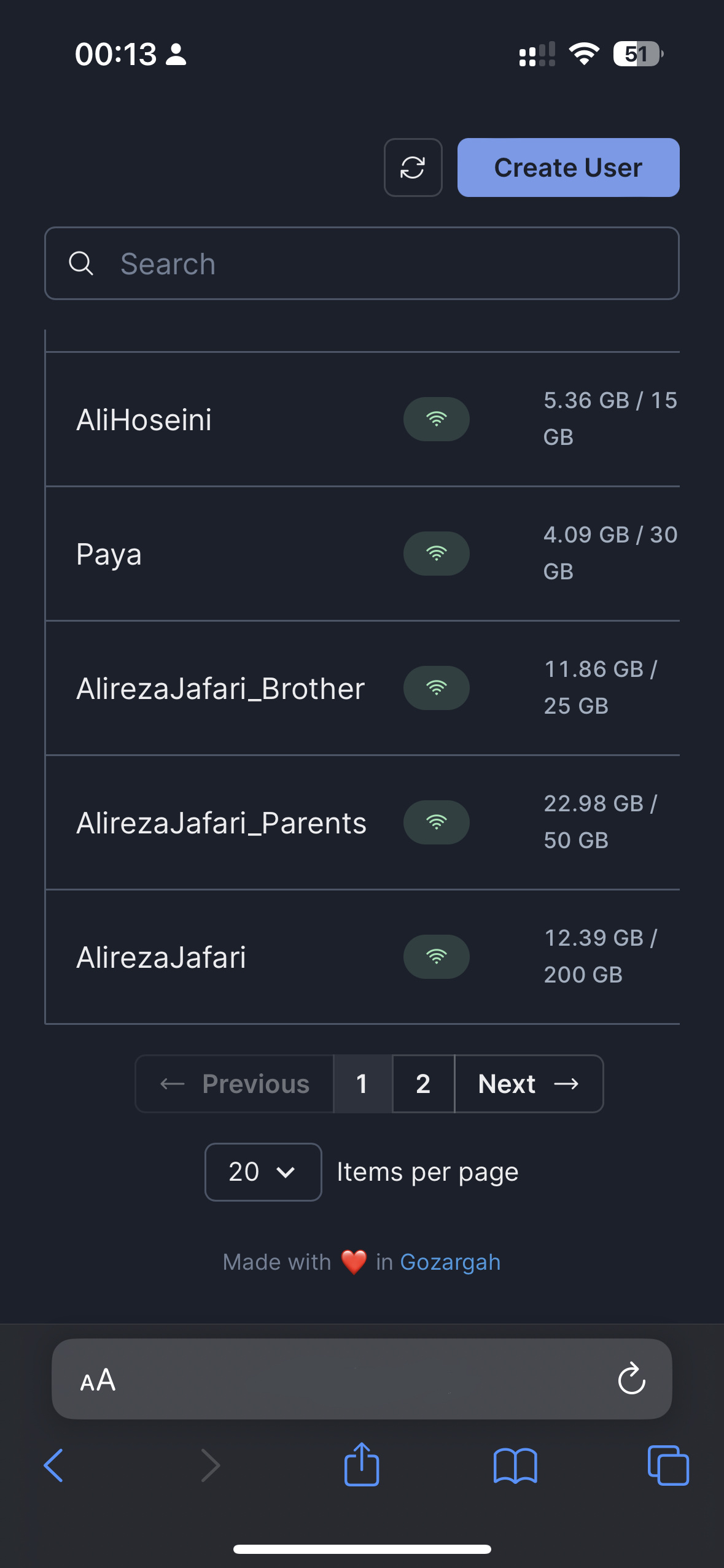This screenshot has height=1568, width=724.
Task: Open the search magnifier icon
Action: [x=82, y=263]
